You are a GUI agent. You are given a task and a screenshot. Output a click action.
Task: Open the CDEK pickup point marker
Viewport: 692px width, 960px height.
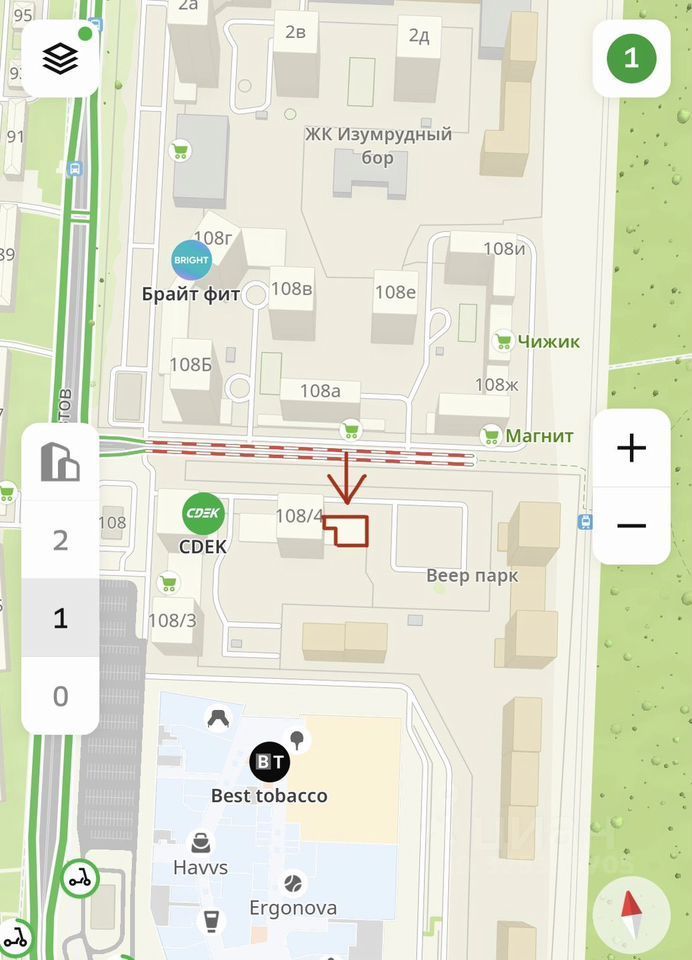tap(203, 514)
